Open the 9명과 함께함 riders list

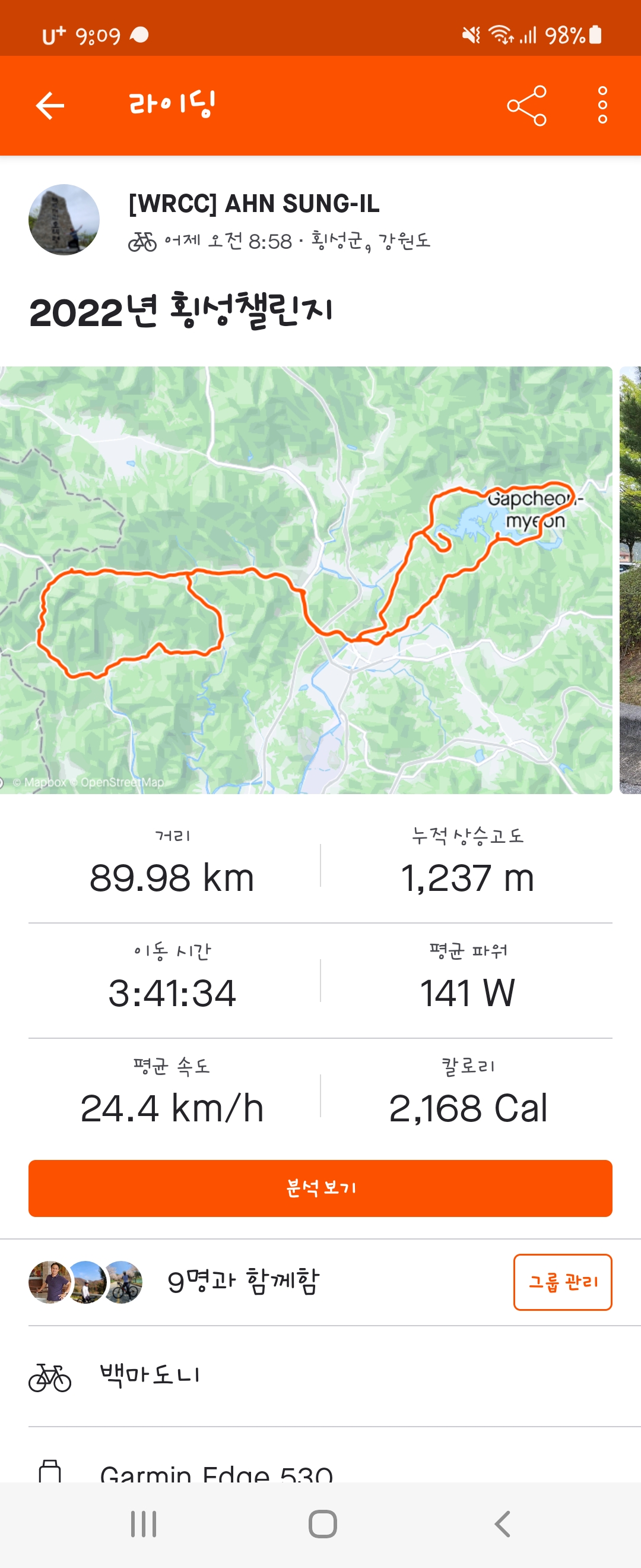pyautogui.click(x=243, y=1282)
